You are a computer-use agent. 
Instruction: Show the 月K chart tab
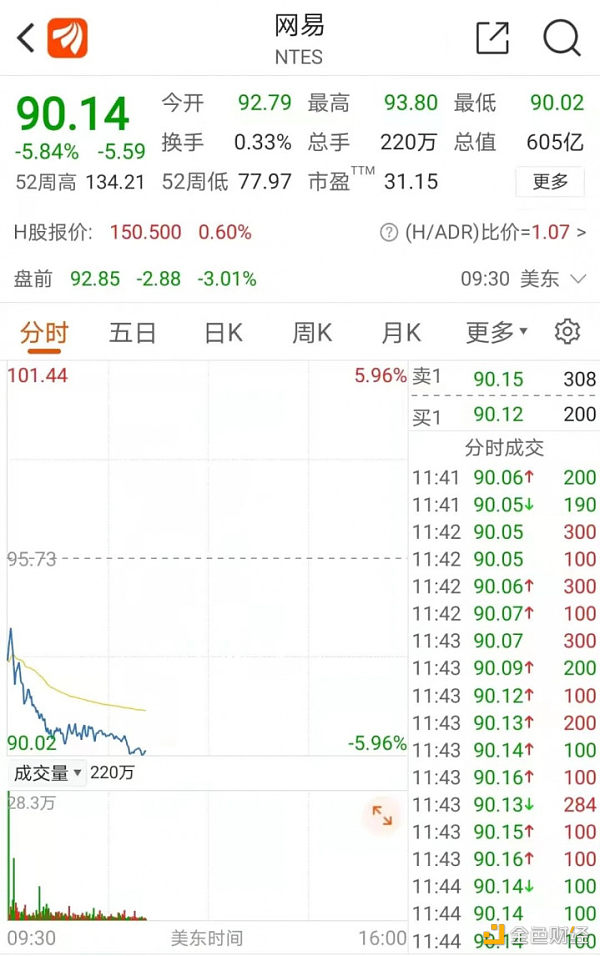tap(400, 332)
